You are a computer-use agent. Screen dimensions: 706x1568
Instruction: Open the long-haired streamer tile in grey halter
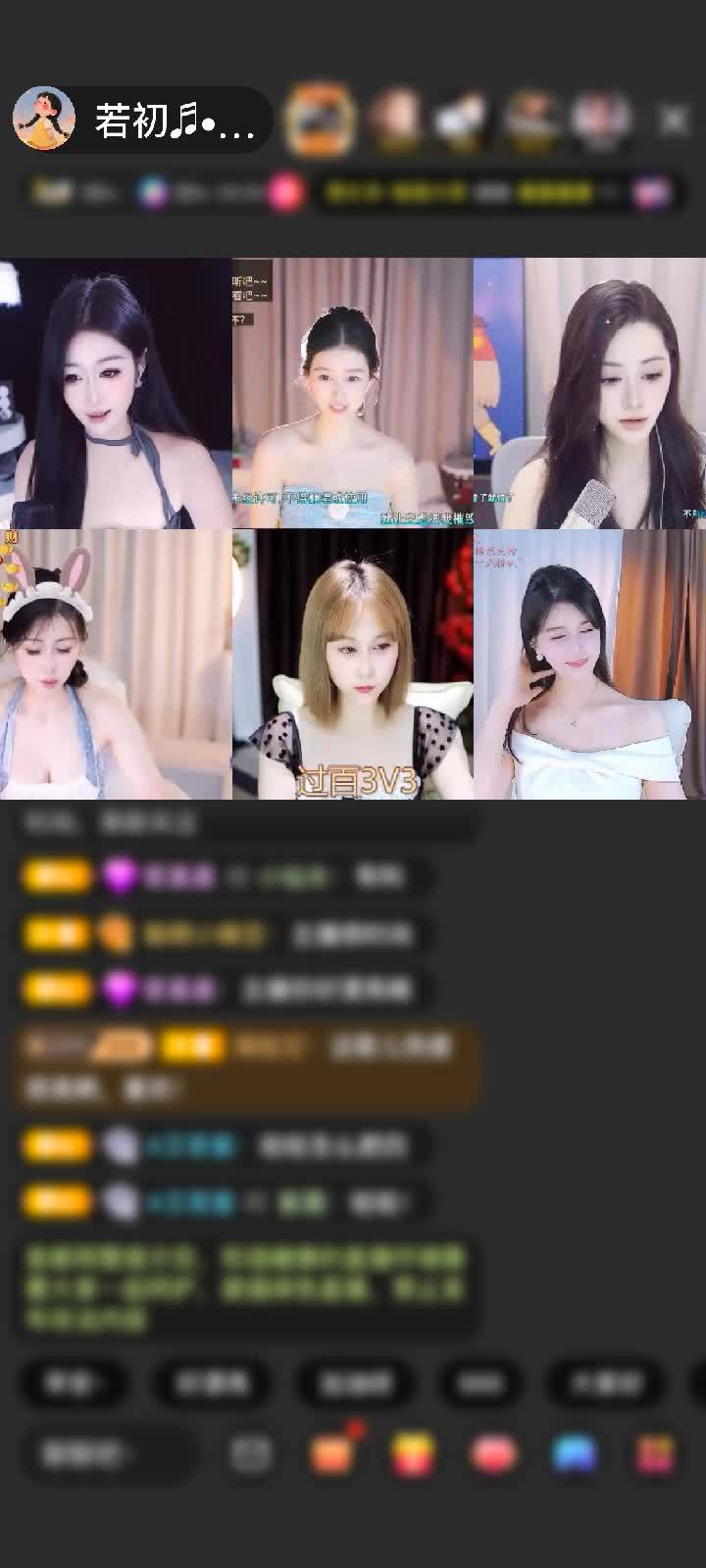pos(116,393)
